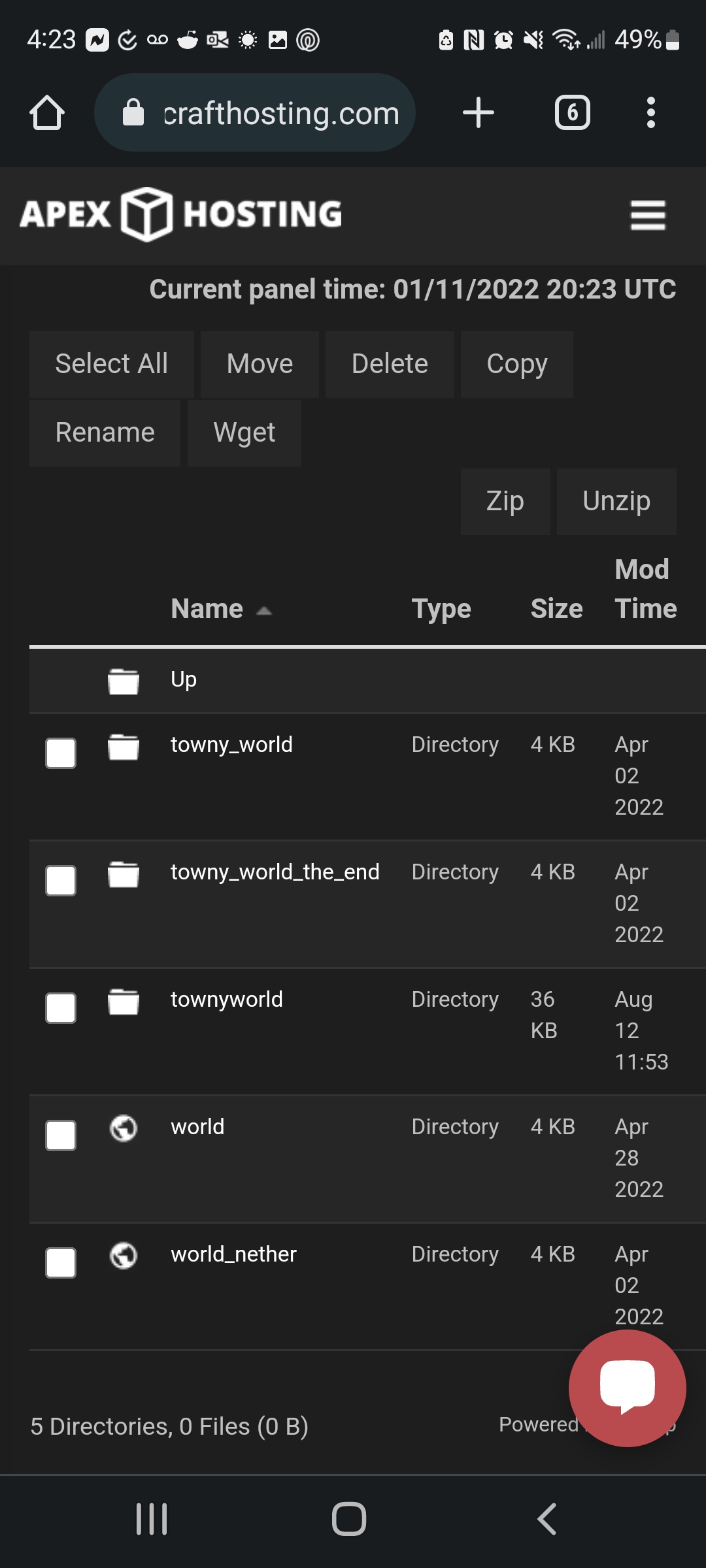Tick the selection checkbox beside townyworld
The height and width of the screenshot is (1568, 706).
tap(60, 1007)
